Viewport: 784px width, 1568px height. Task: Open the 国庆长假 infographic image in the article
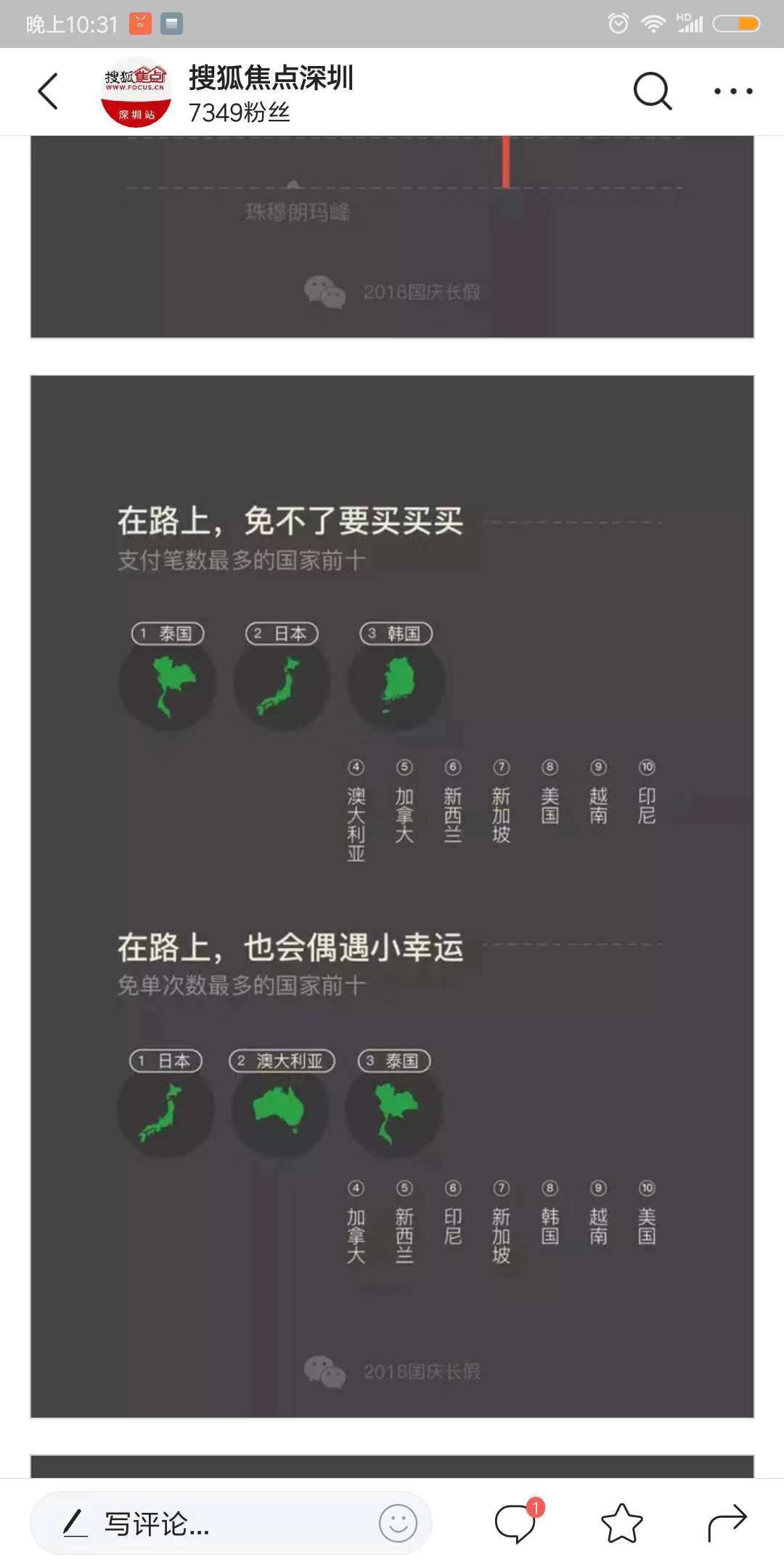392,896
